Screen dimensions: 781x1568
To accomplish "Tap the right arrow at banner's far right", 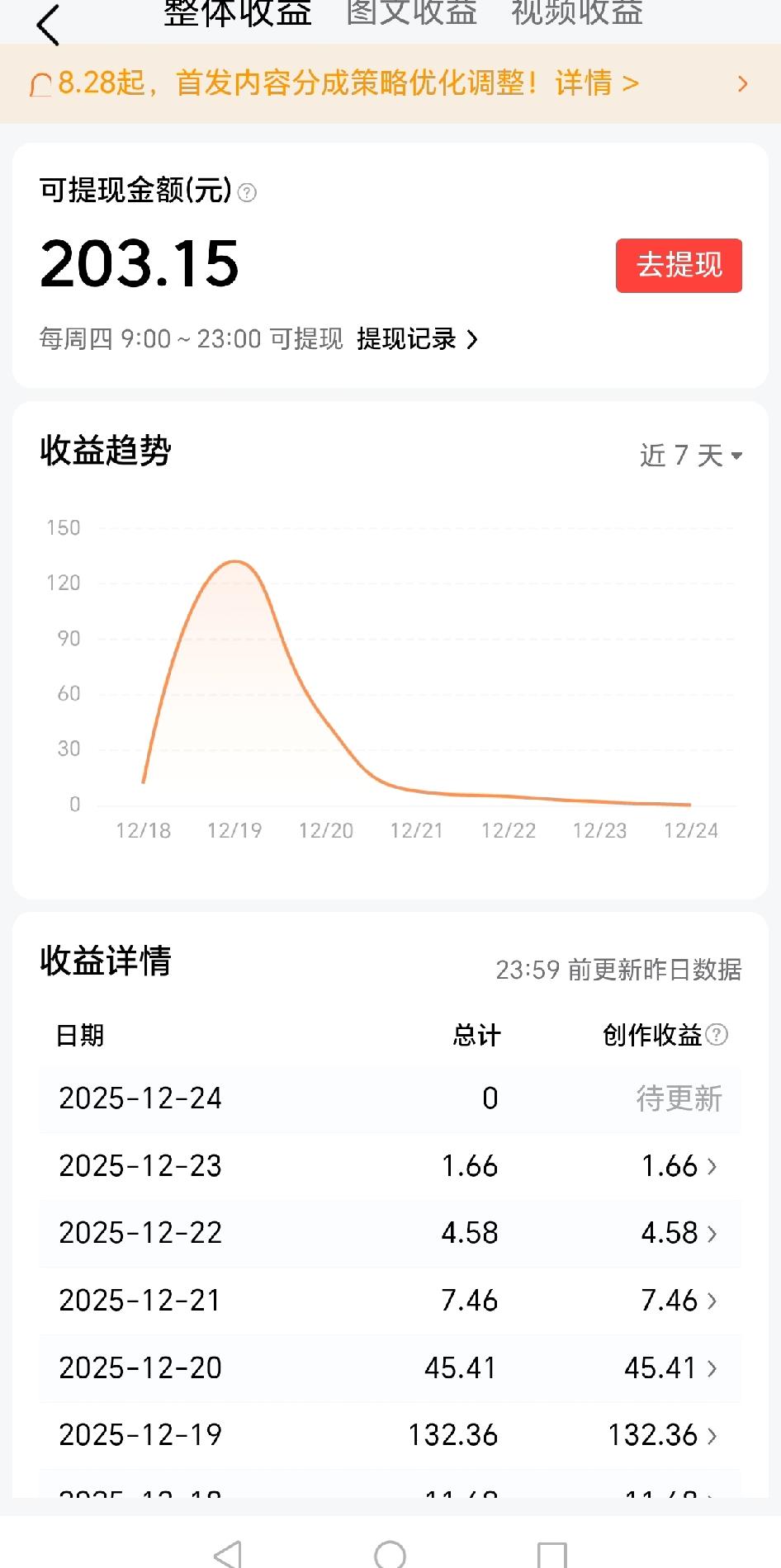I will click(742, 84).
